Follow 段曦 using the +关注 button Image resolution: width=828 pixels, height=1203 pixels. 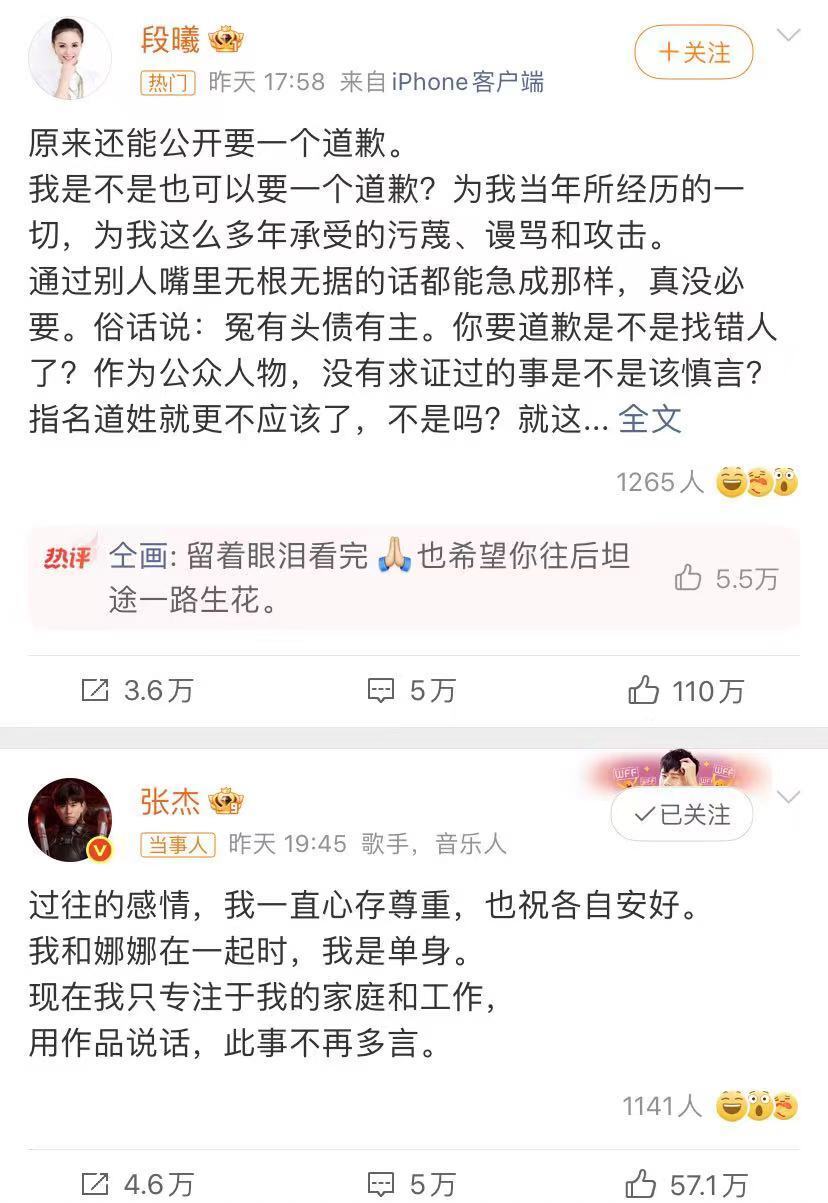click(692, 51)
